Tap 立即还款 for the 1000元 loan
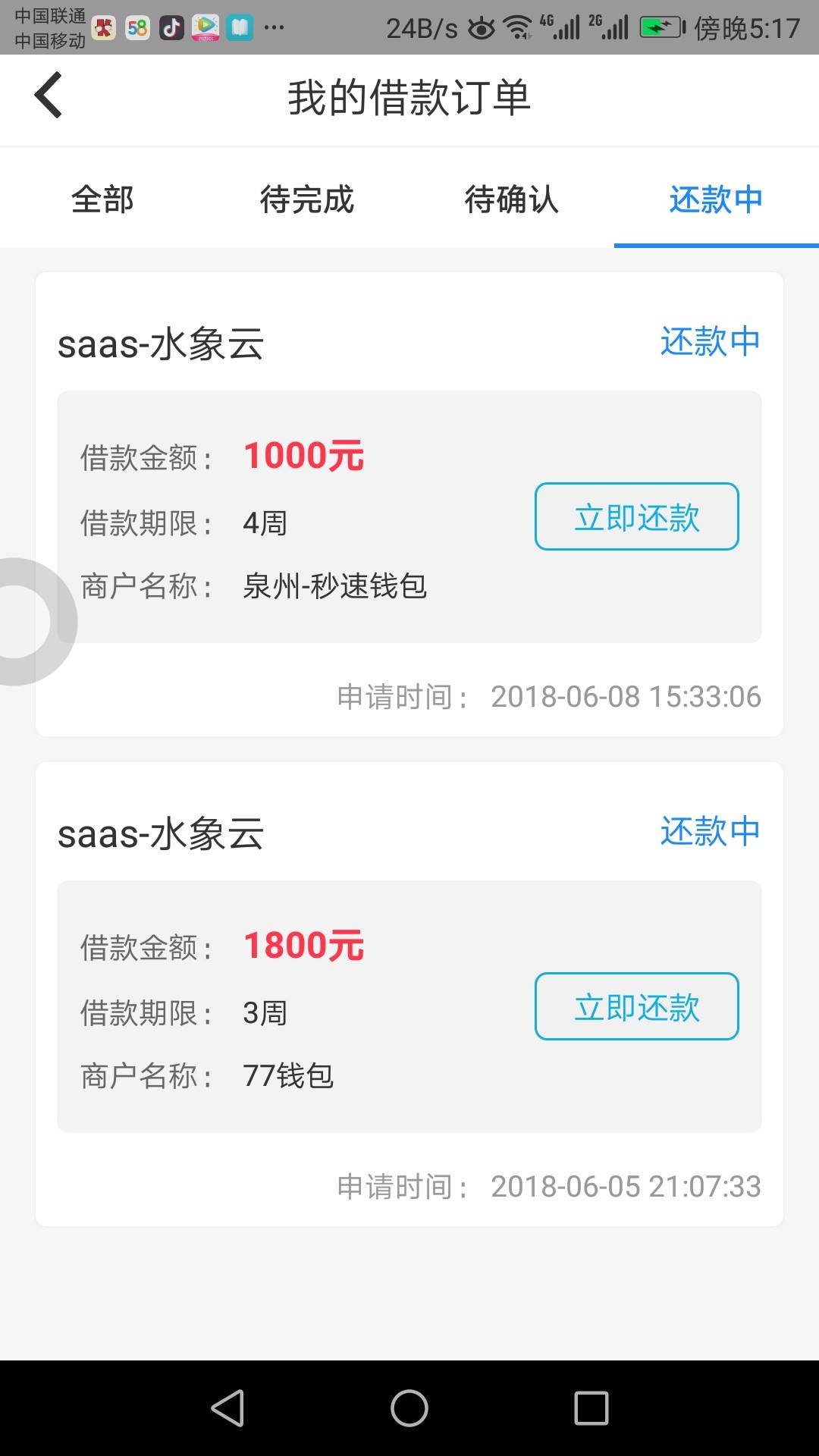The image size is (819, 1456). pos(637,516)
